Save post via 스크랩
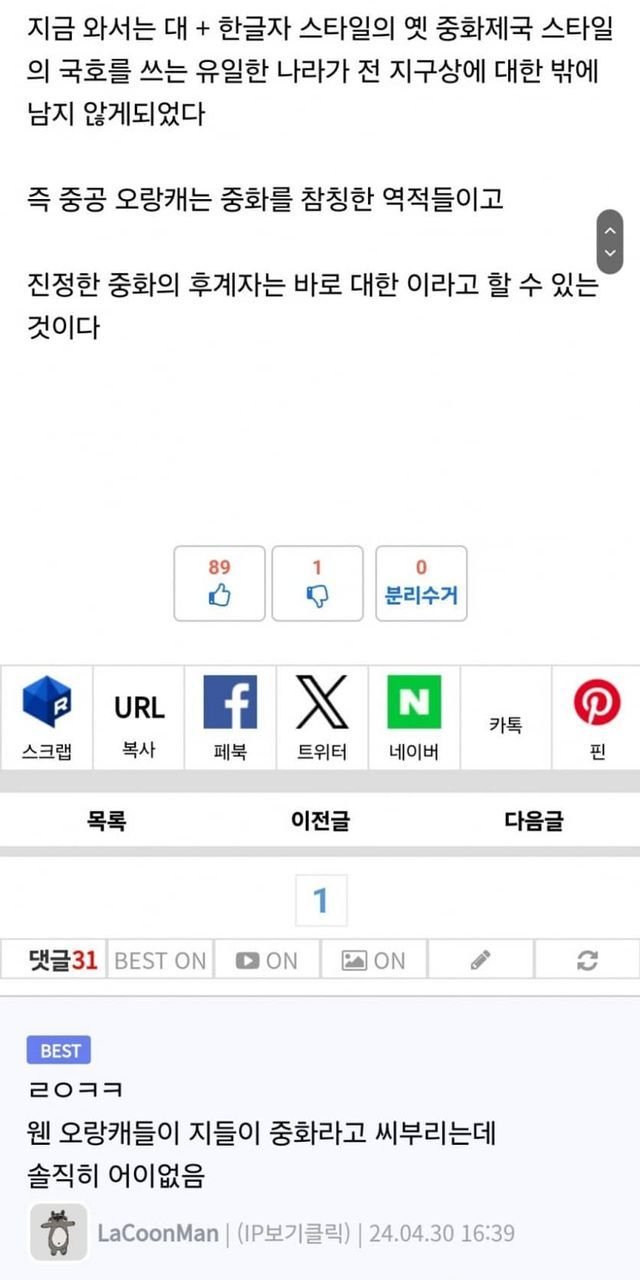 (x=46, y=718)
